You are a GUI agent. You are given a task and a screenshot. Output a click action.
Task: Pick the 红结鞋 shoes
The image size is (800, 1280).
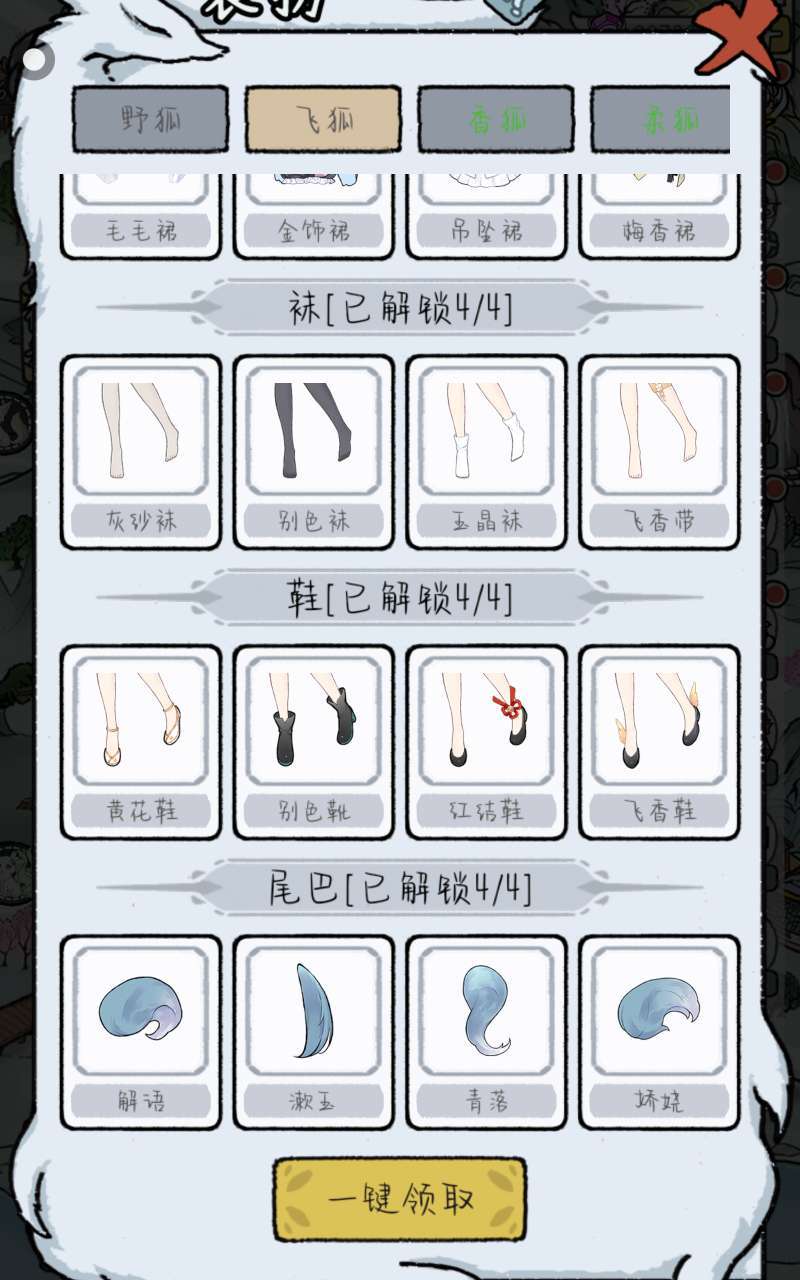(x=486, y=742)
